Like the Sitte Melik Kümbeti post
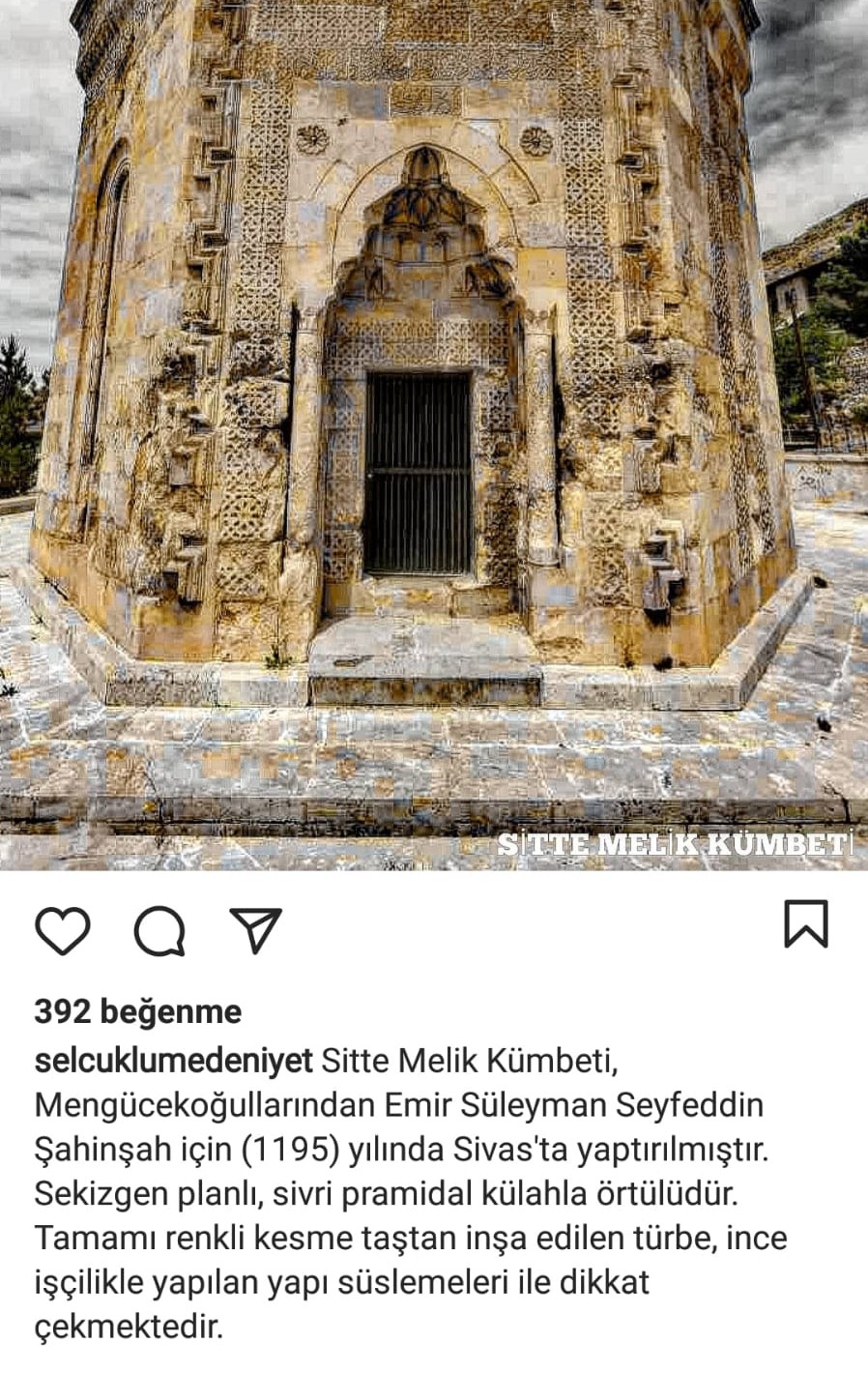The image size is (868, 1373). (x=63, y=930)
